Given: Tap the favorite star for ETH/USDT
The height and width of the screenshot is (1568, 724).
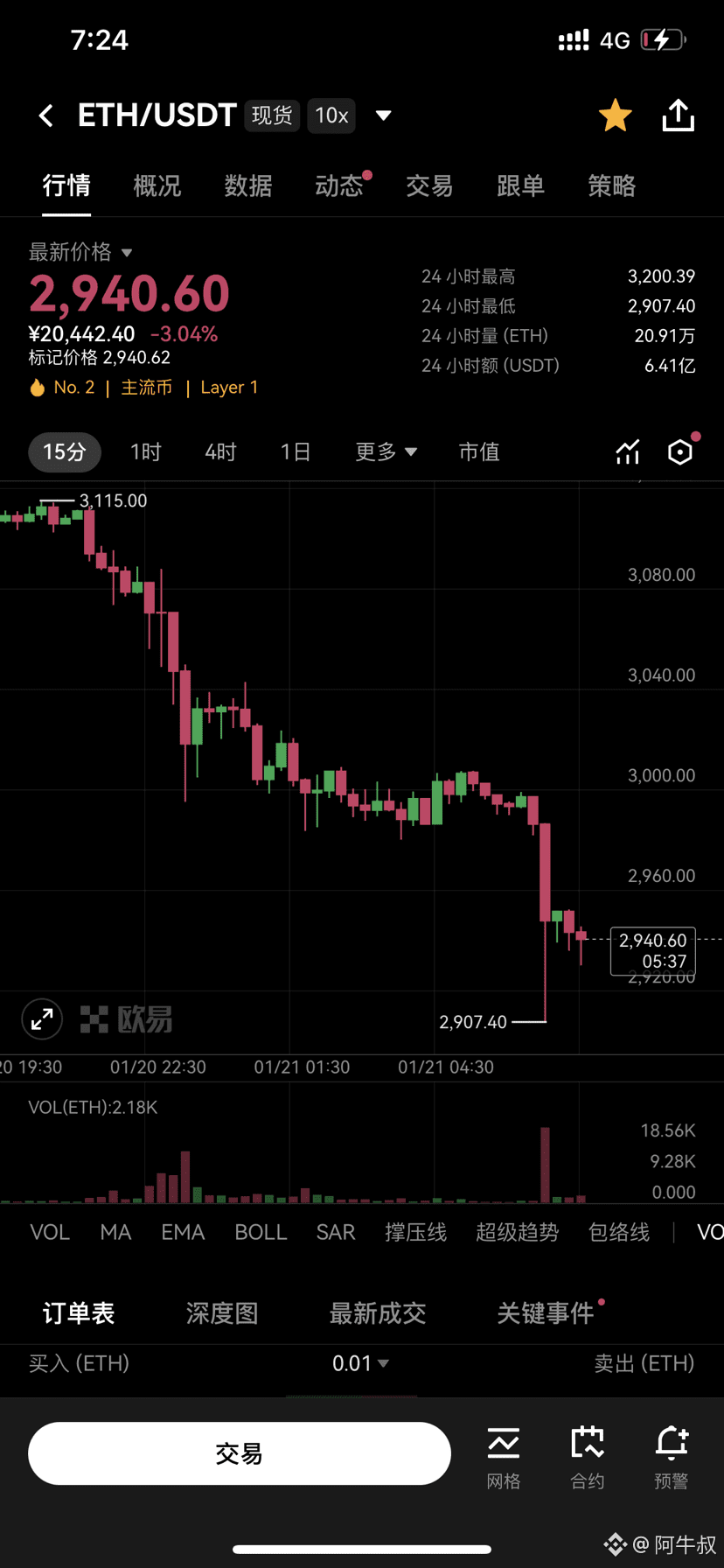Looking at the screenshot, I should point(616,115).
